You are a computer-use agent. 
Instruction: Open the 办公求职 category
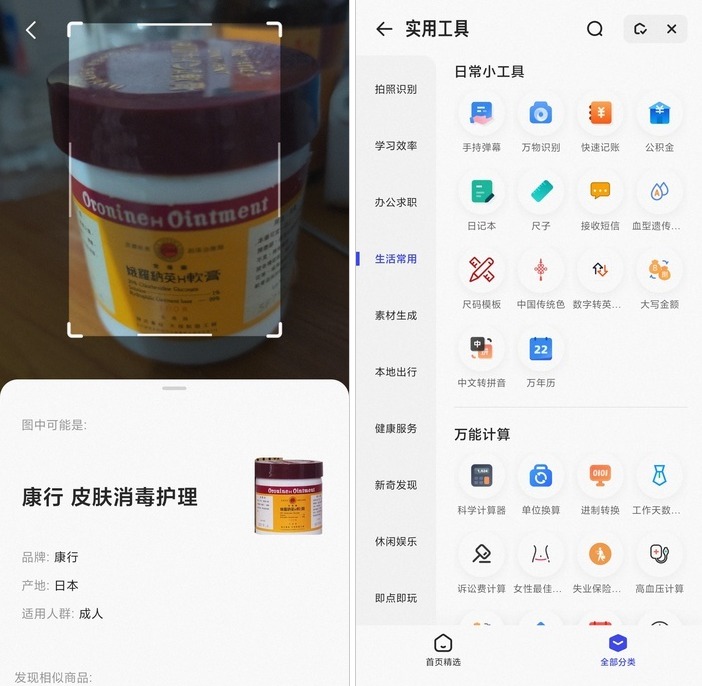395,202
